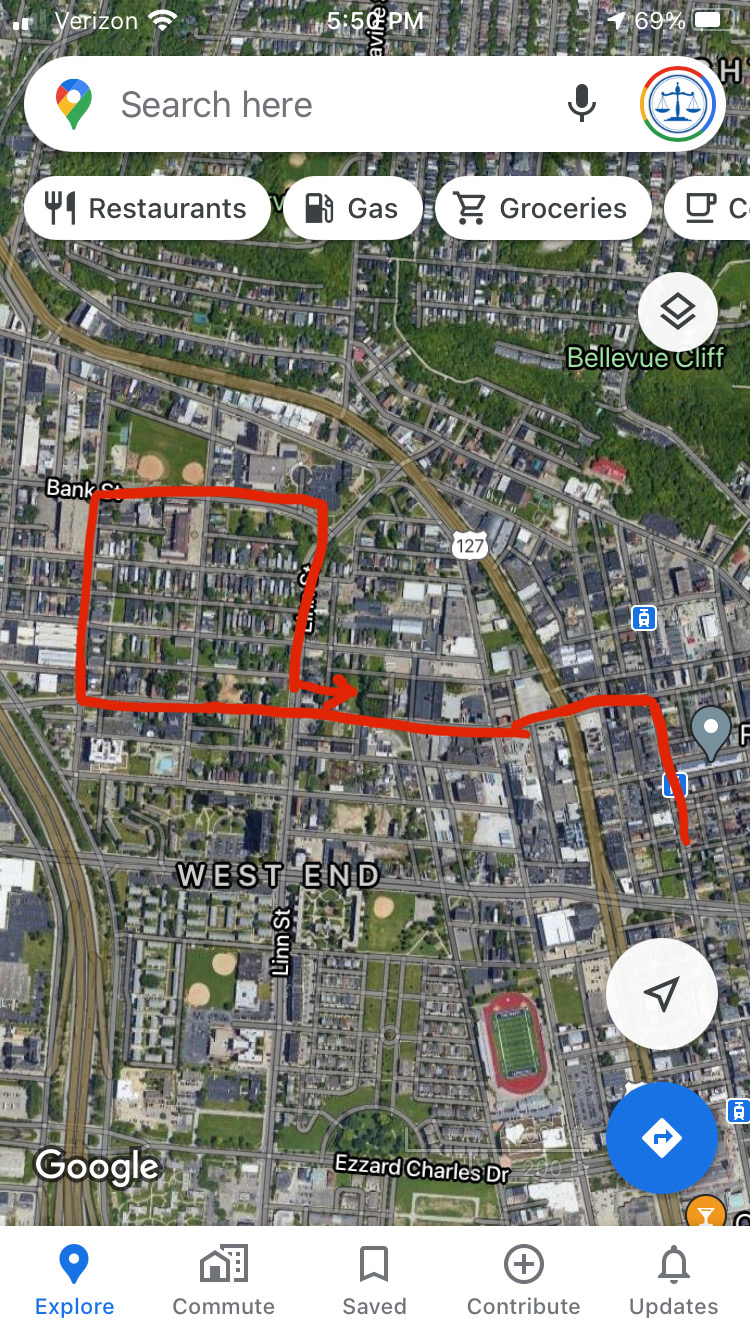Select the Explore tab
This screenshot has width=750, height=1325.
(74, 1280)
